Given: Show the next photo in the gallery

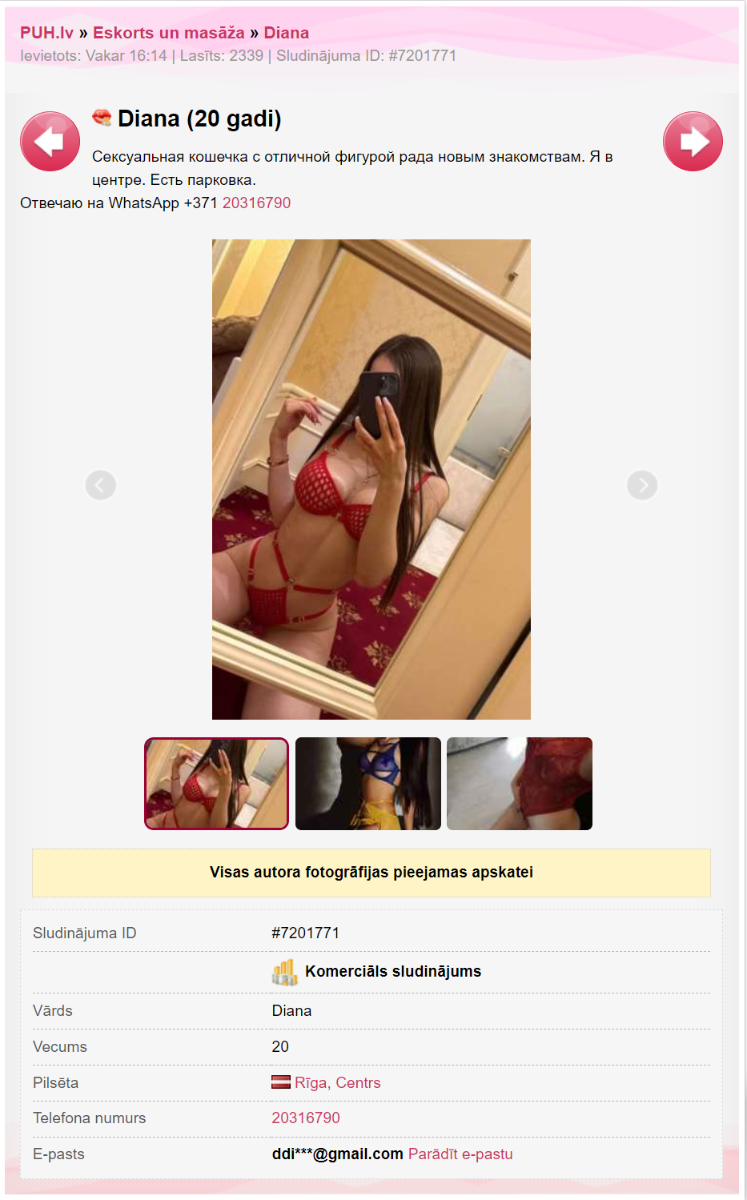Looking at the screenshot, I should coord(642,485).
